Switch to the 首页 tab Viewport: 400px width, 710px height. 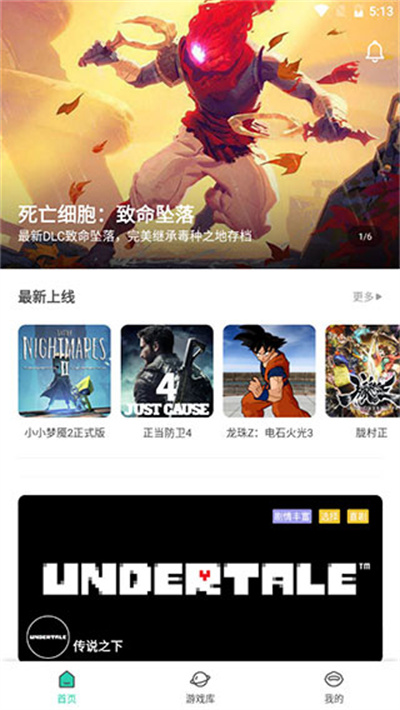pos(67,687)
